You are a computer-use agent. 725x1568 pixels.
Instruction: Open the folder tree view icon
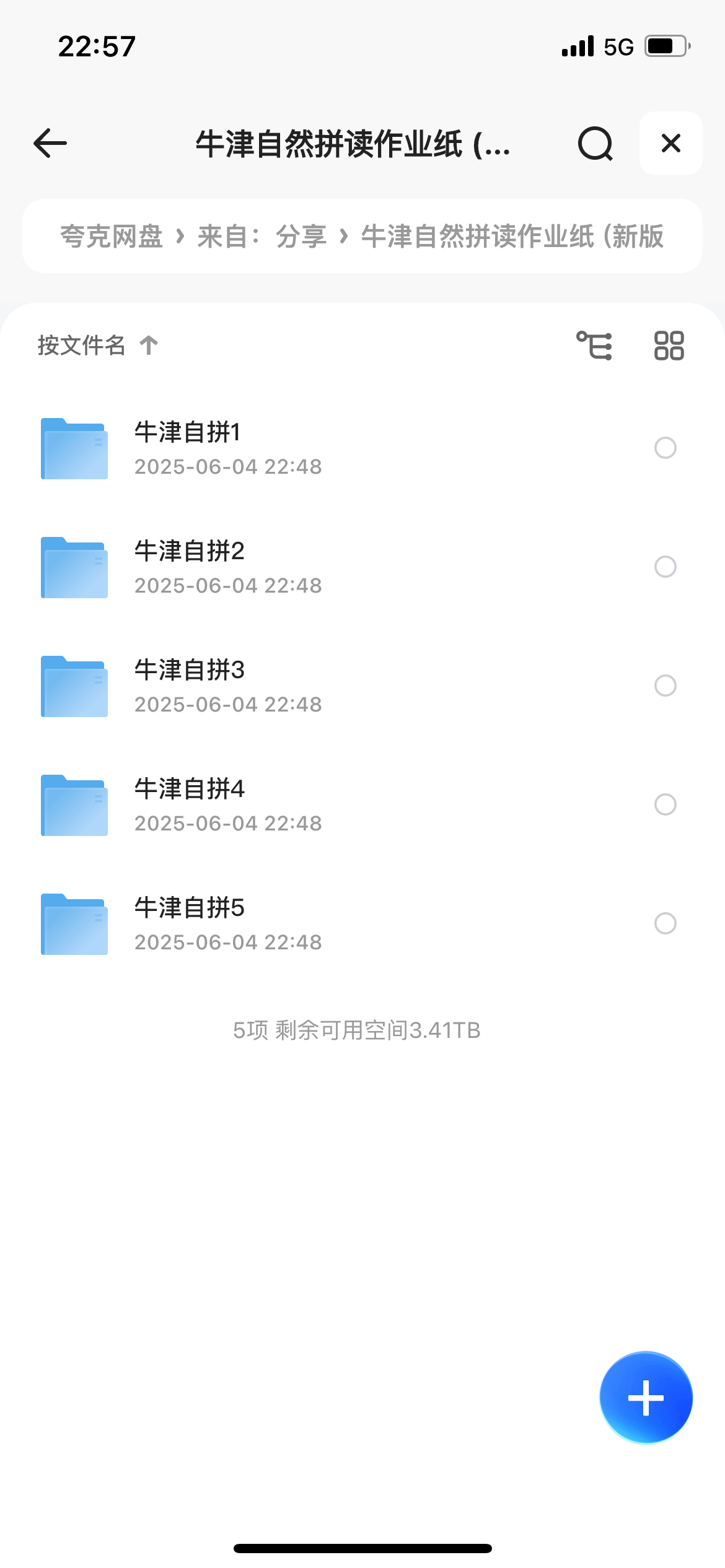tap(594, 346)
